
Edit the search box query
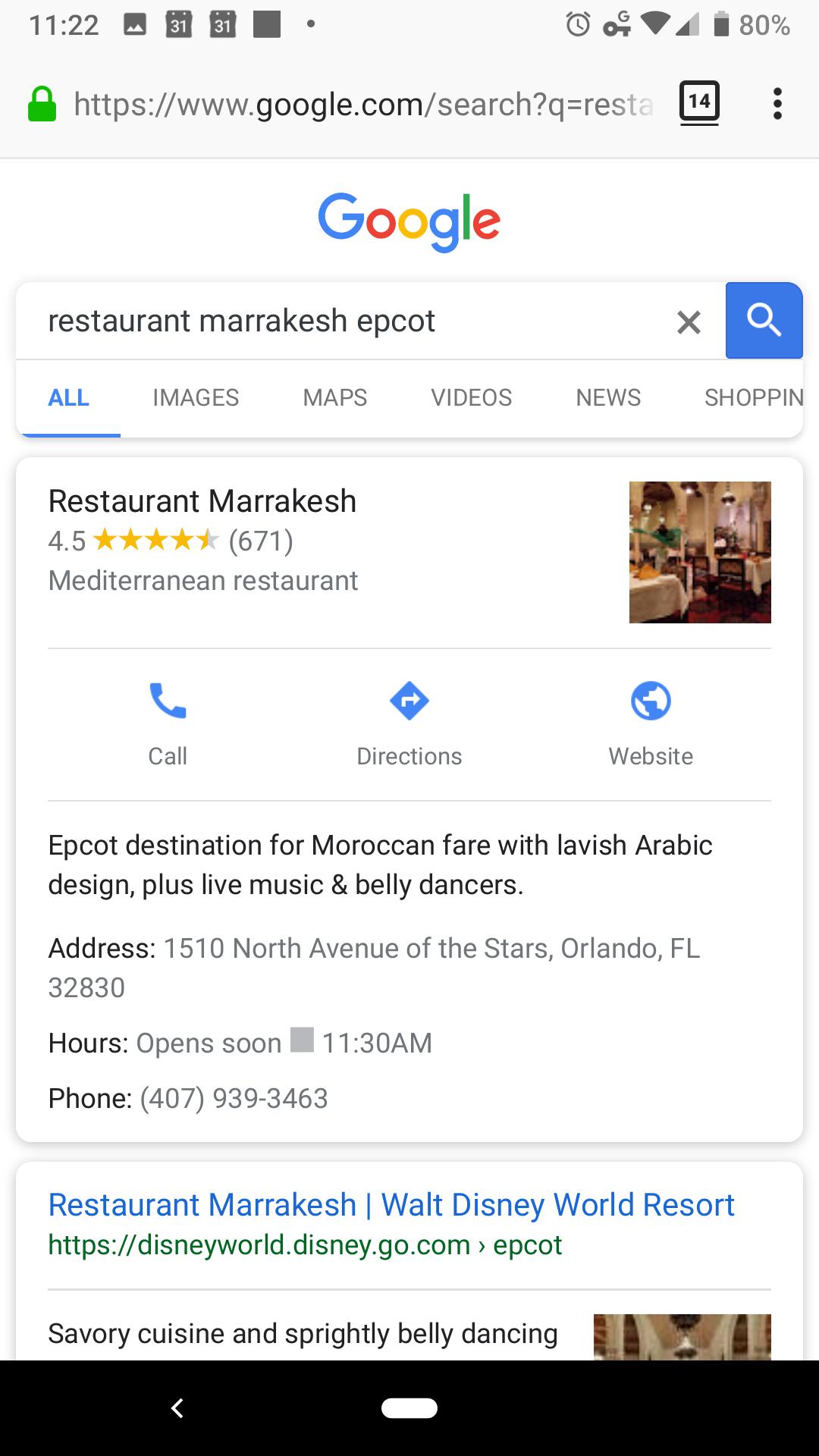(x=341, y=322)
